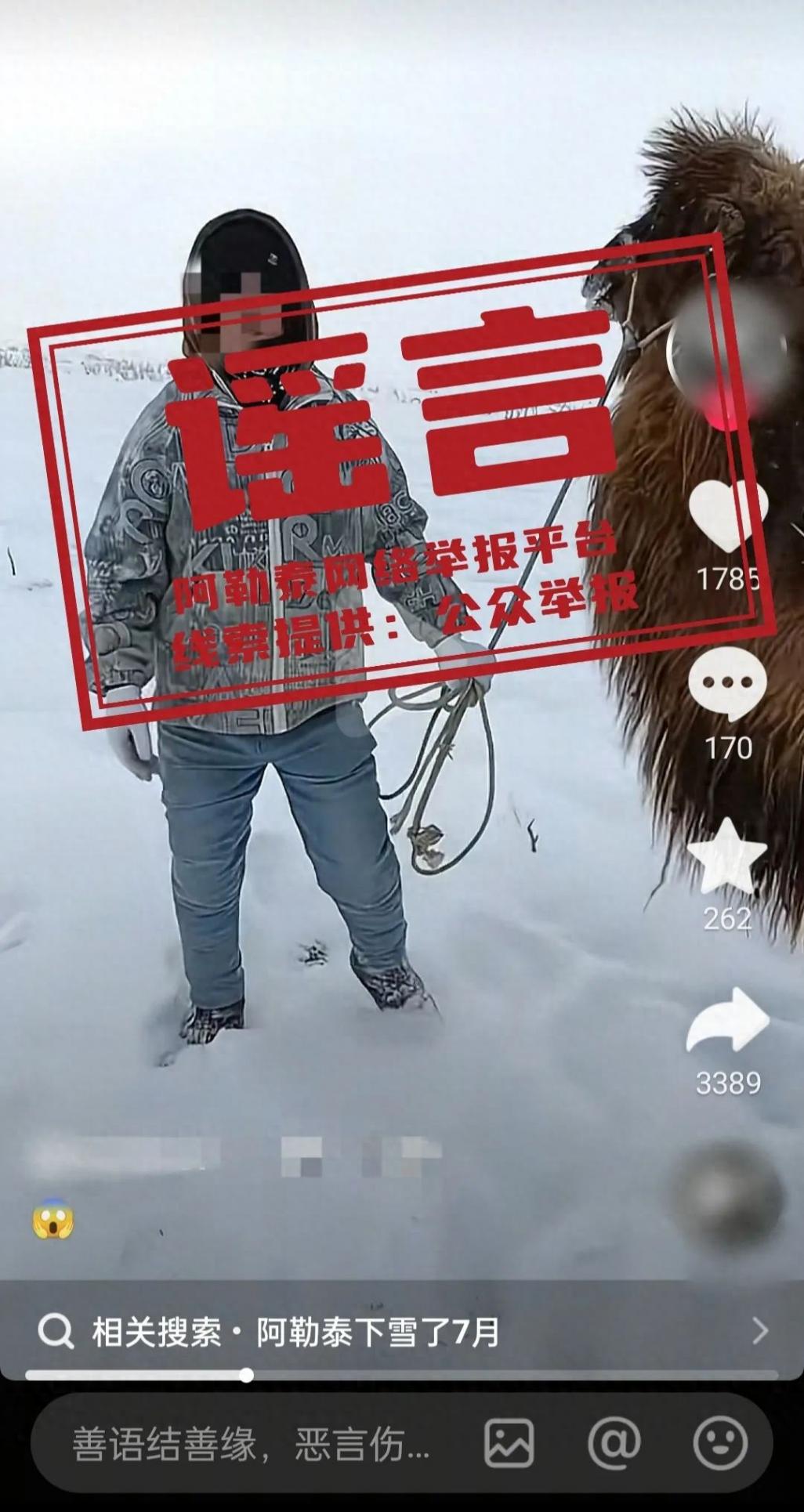Open the comments with 170 replies
Screen dimensions: 804x1512
(727, 684)
